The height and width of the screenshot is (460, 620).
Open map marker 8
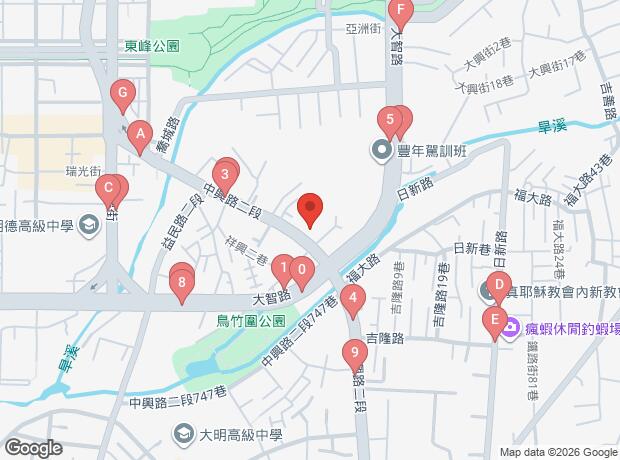click(181, 283)
